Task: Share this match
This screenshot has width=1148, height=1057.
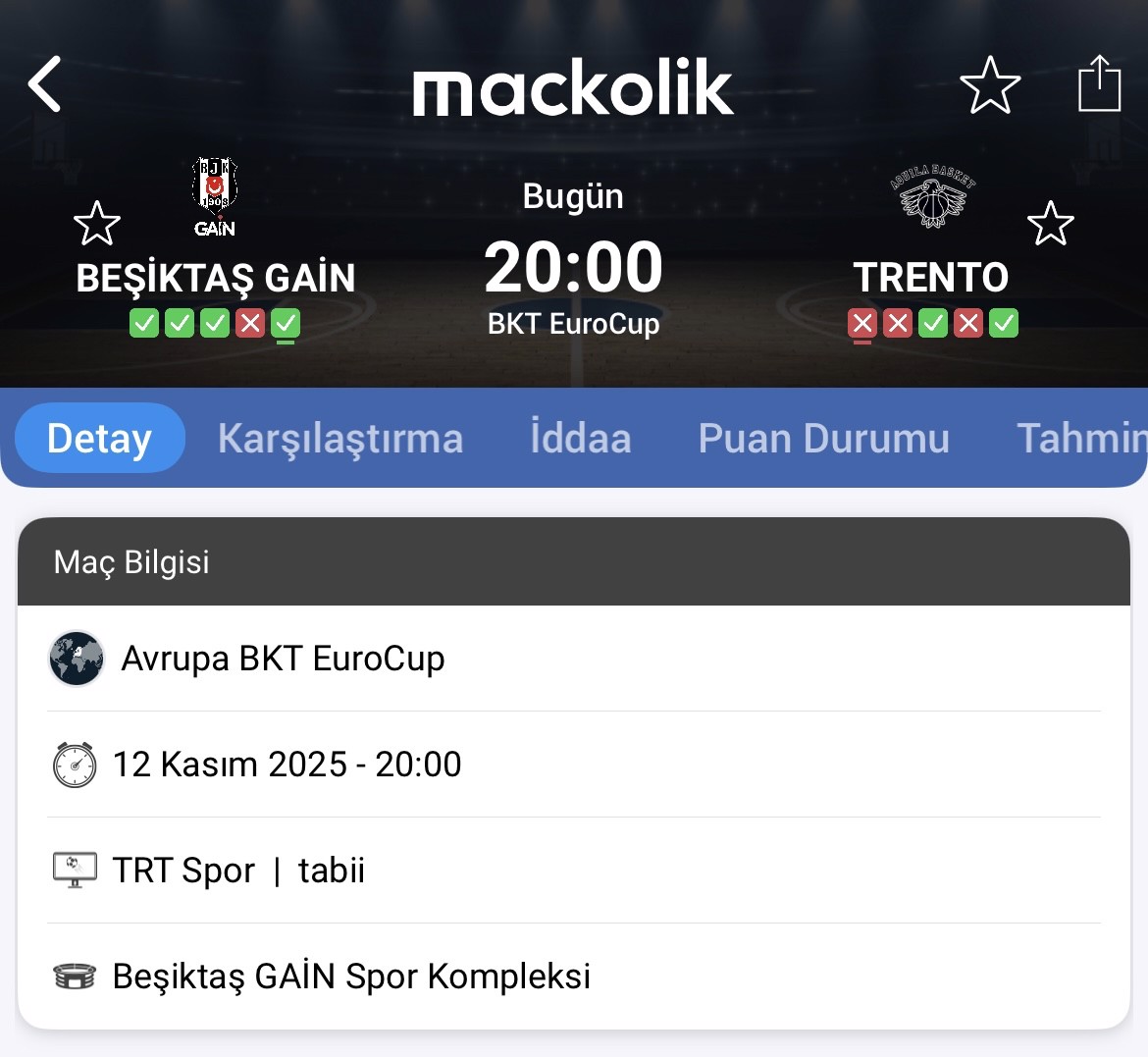Action: [x=1099, y=84]
